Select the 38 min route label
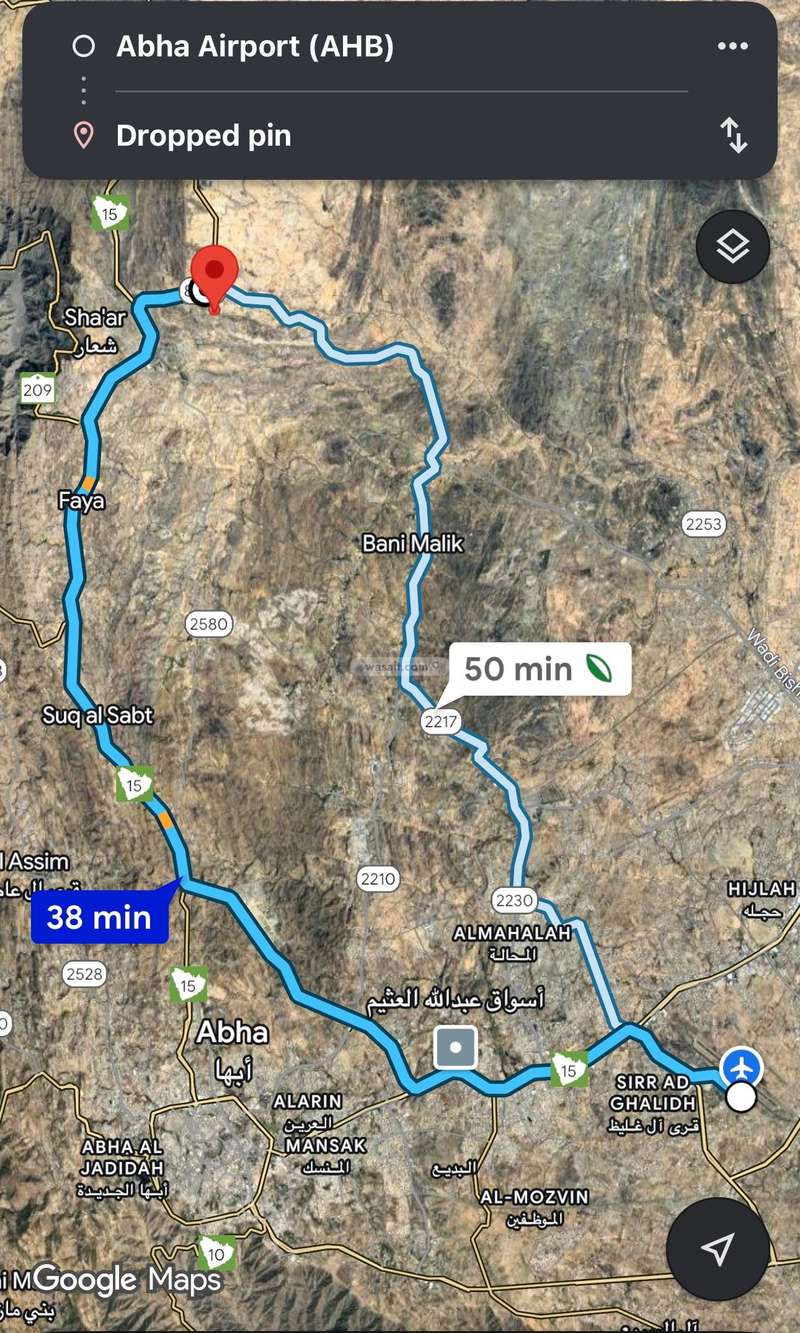Screen dimensions: 800x1333 pos(99,917)
